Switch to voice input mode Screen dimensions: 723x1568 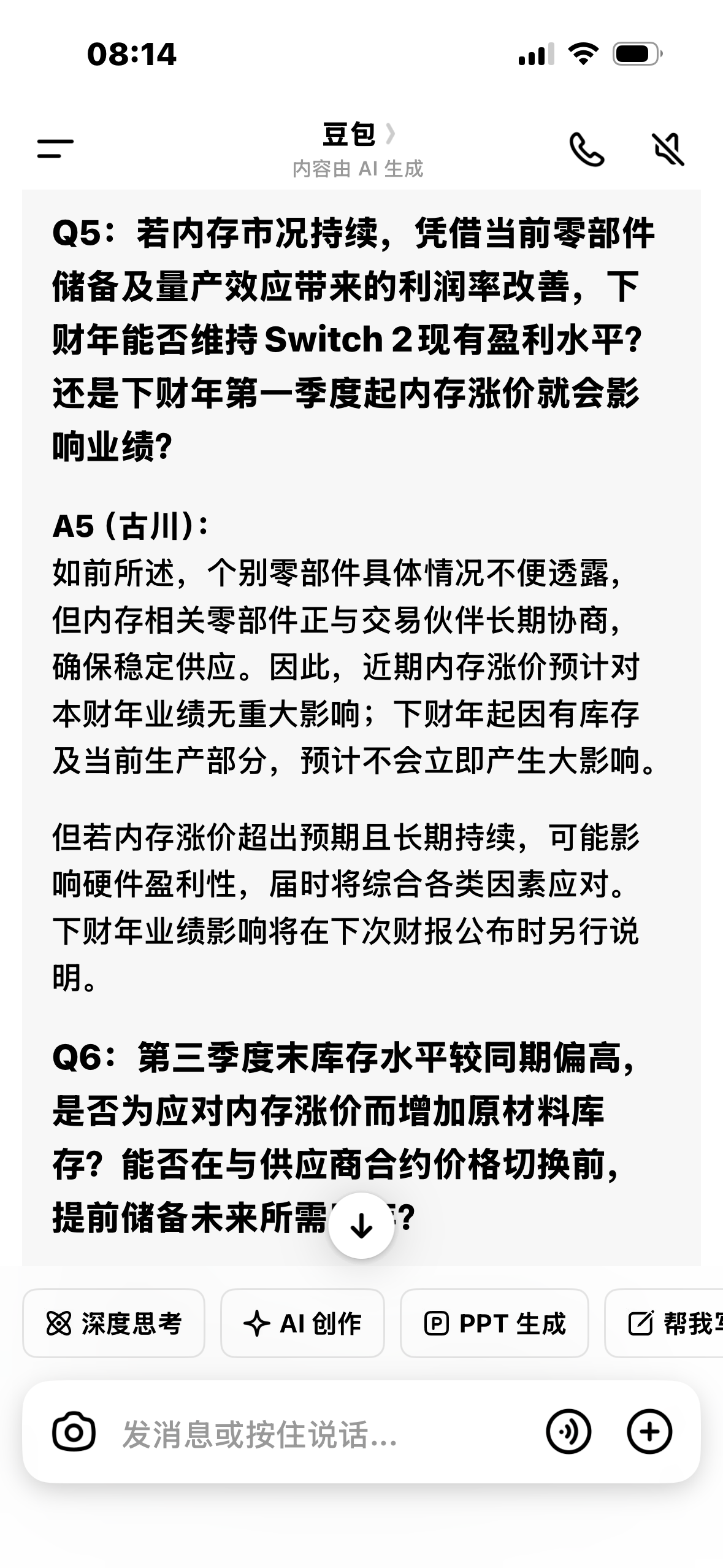pos(568,1432)
